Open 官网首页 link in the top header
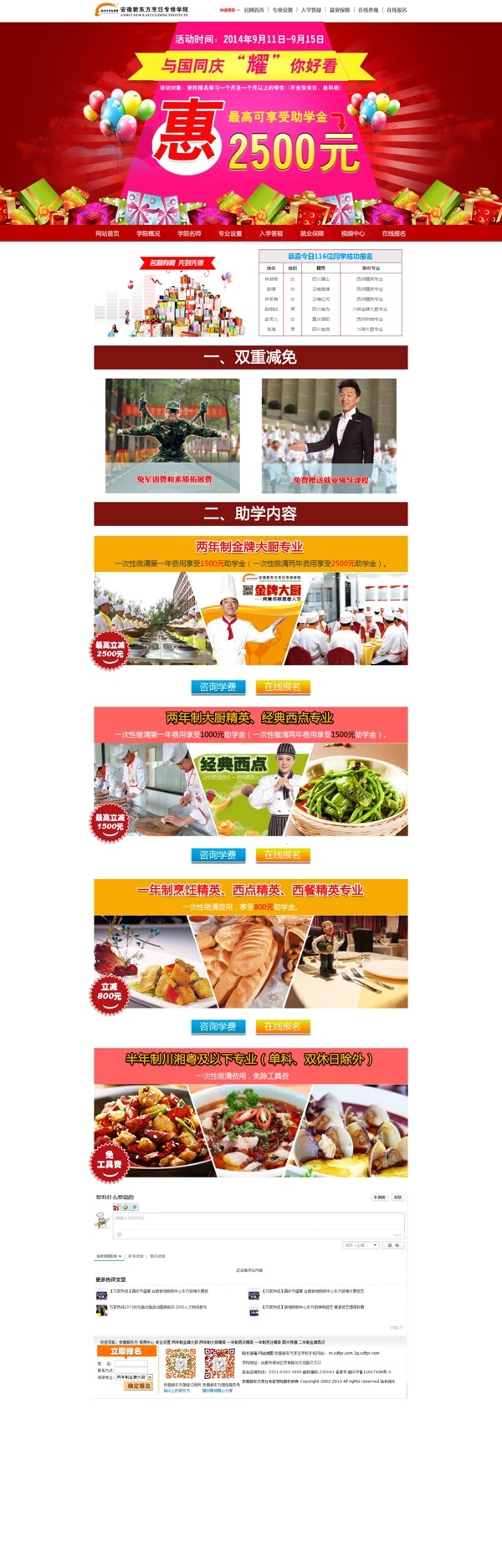 click(x=254, y=10)
